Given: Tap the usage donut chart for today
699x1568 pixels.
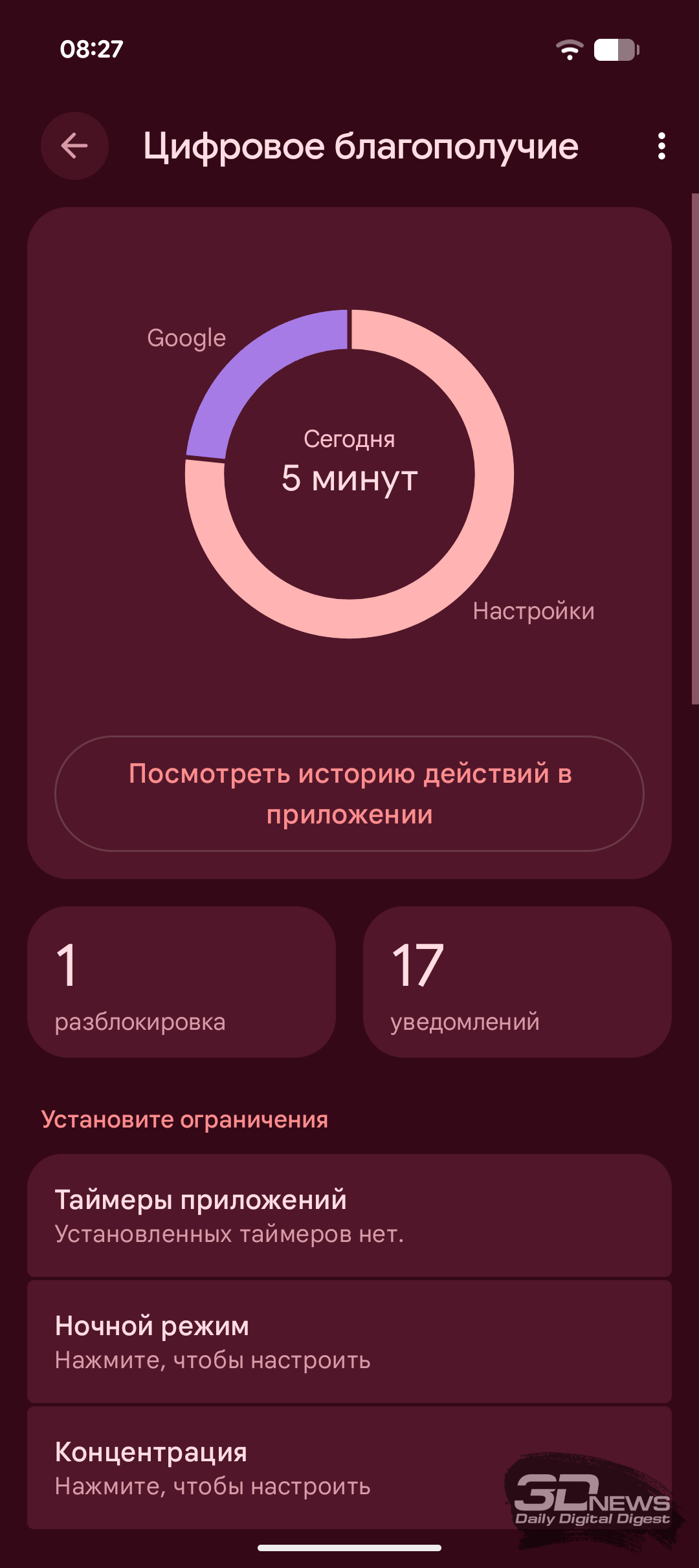Looking at the screenshot, I should (x=349, y=474).
